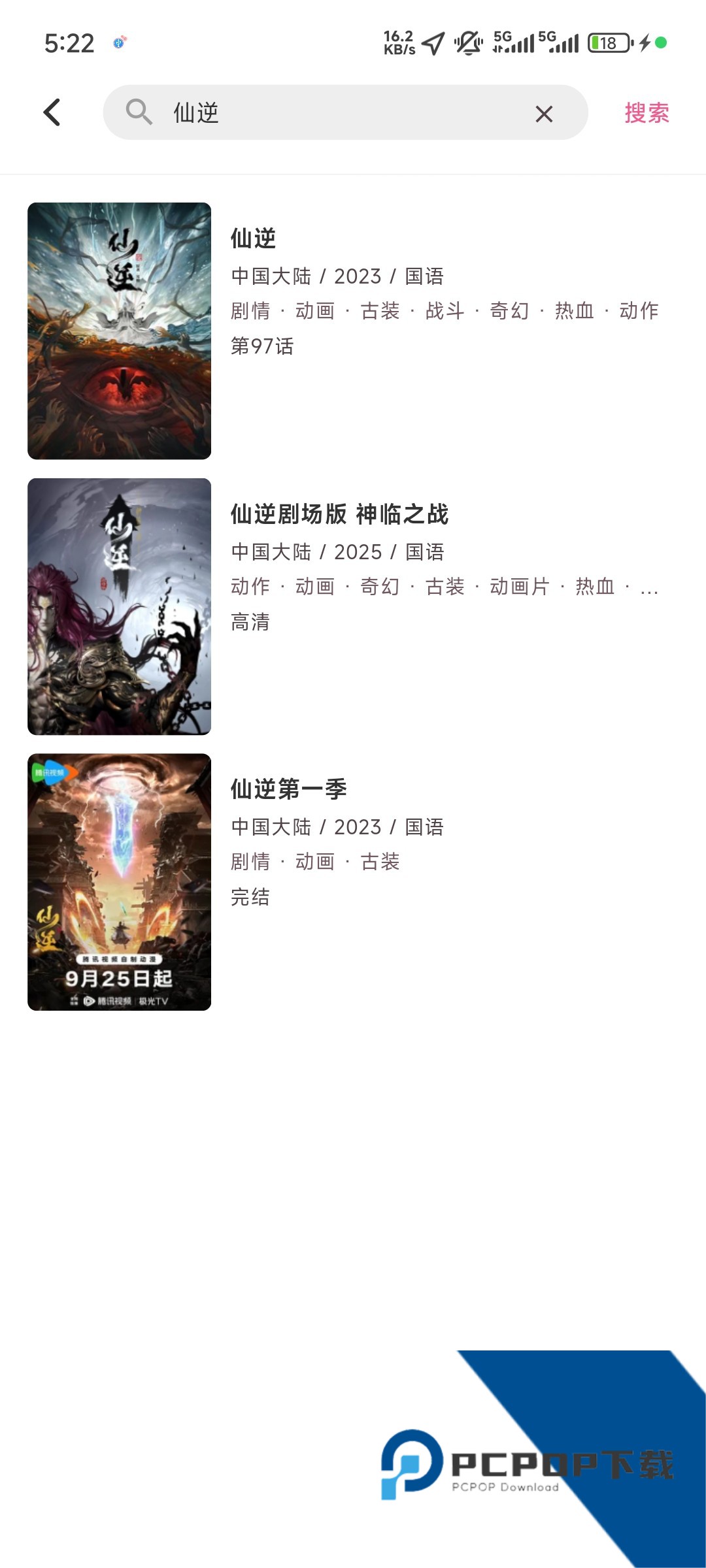
Task: Go back using the top-left arrow
Action: point(52,112)
